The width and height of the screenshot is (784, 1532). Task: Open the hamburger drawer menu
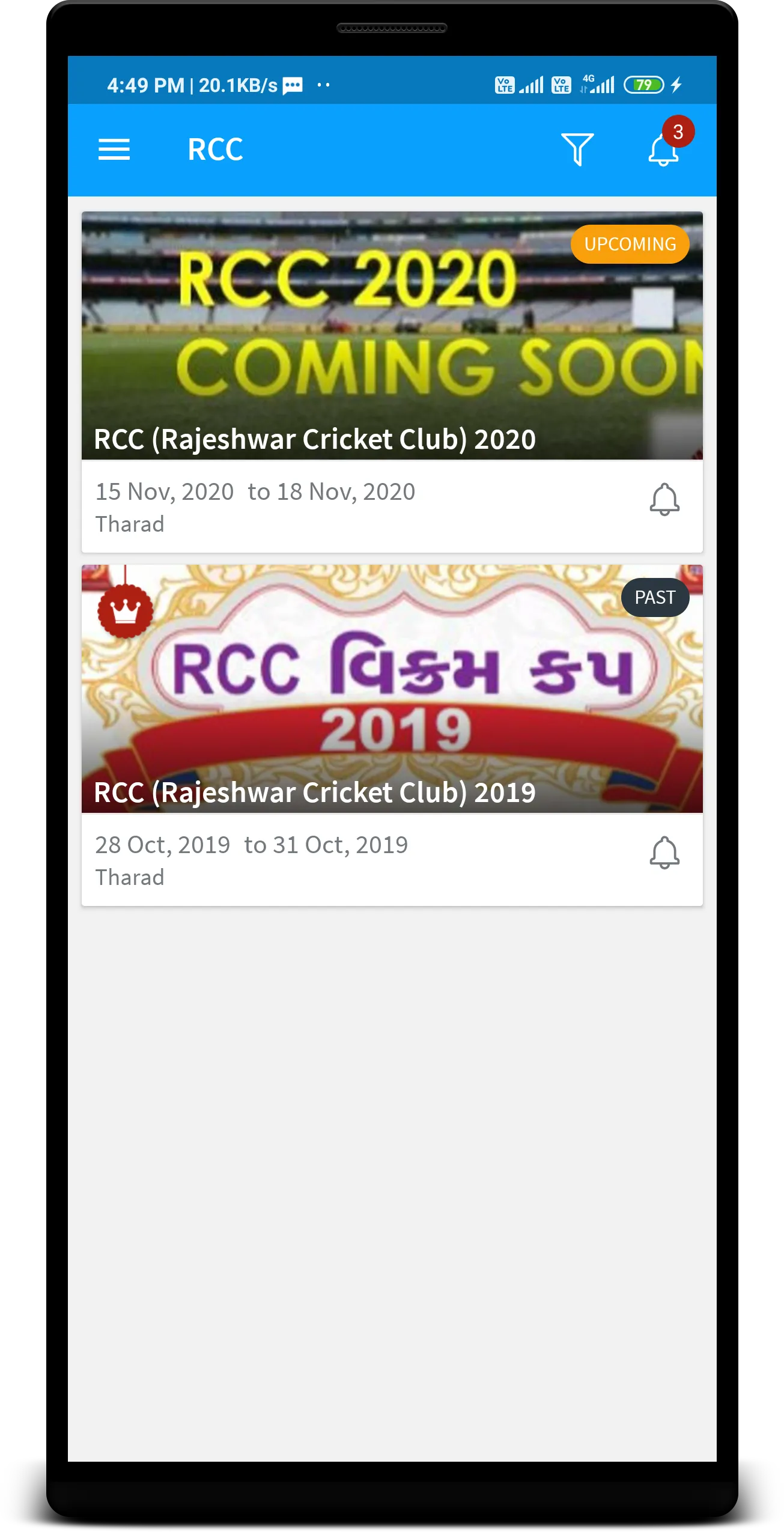114,150
